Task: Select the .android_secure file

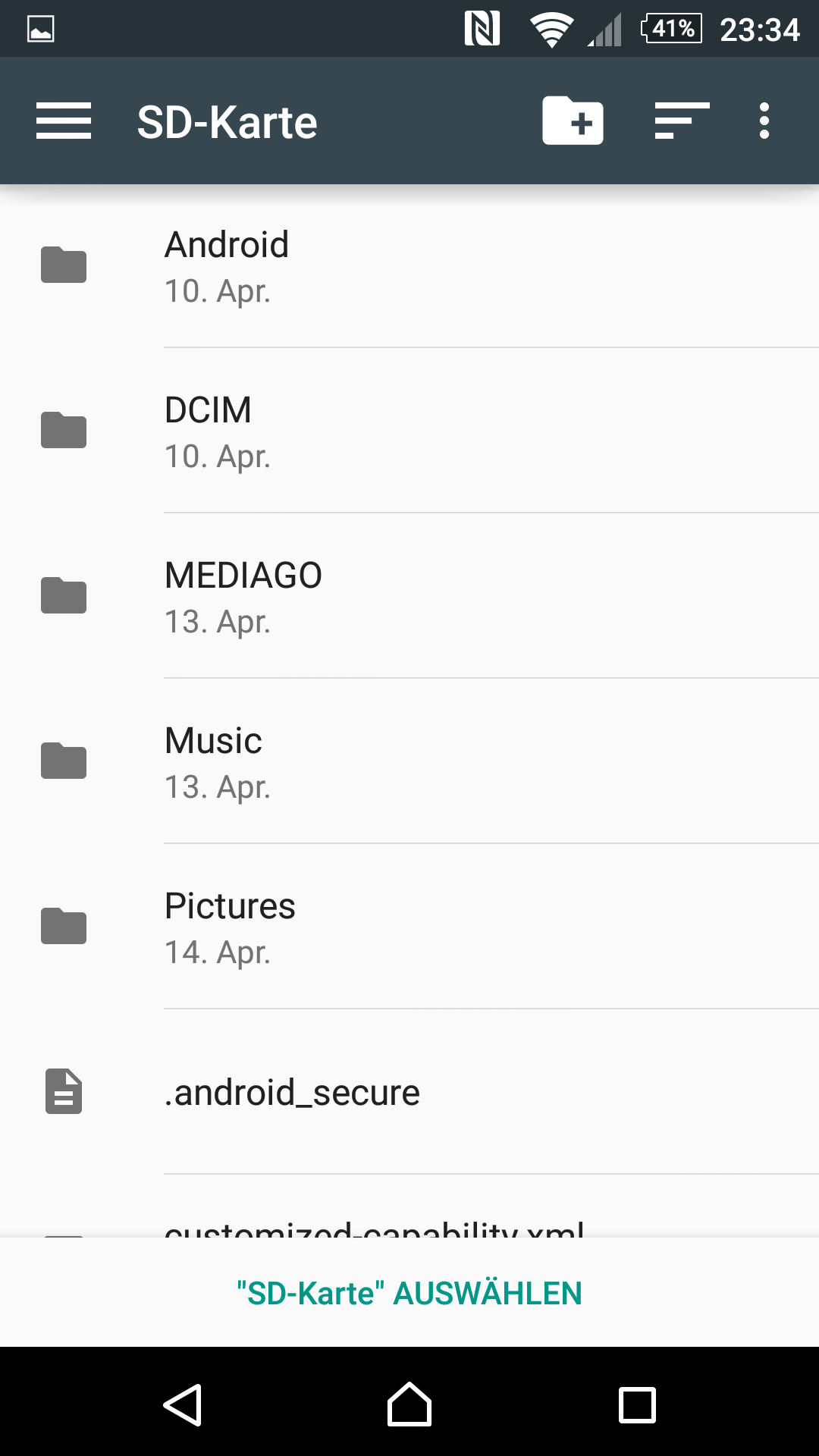Action: click(x=409, y=1092)
